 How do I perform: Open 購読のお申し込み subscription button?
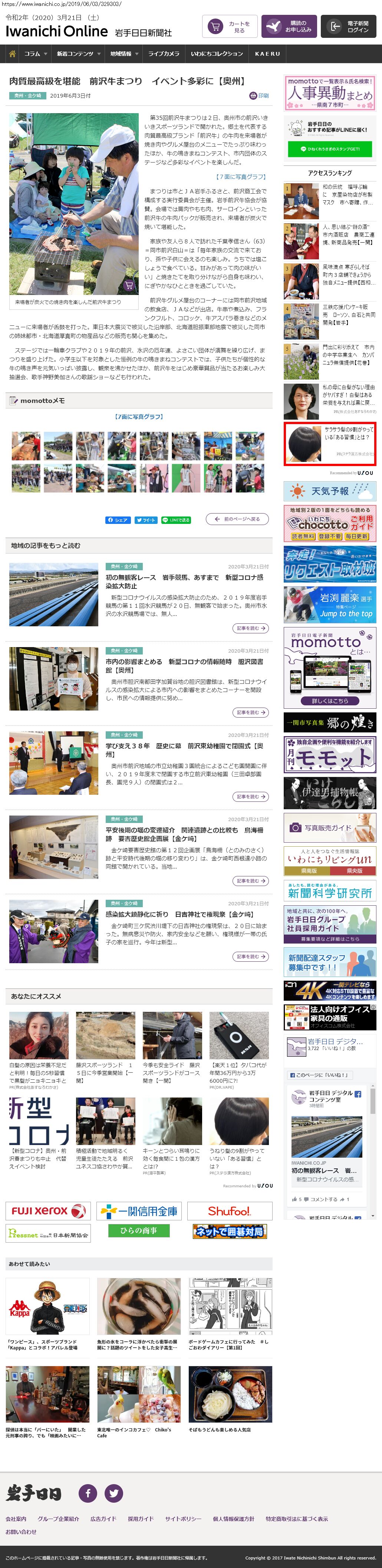(289, 27)
